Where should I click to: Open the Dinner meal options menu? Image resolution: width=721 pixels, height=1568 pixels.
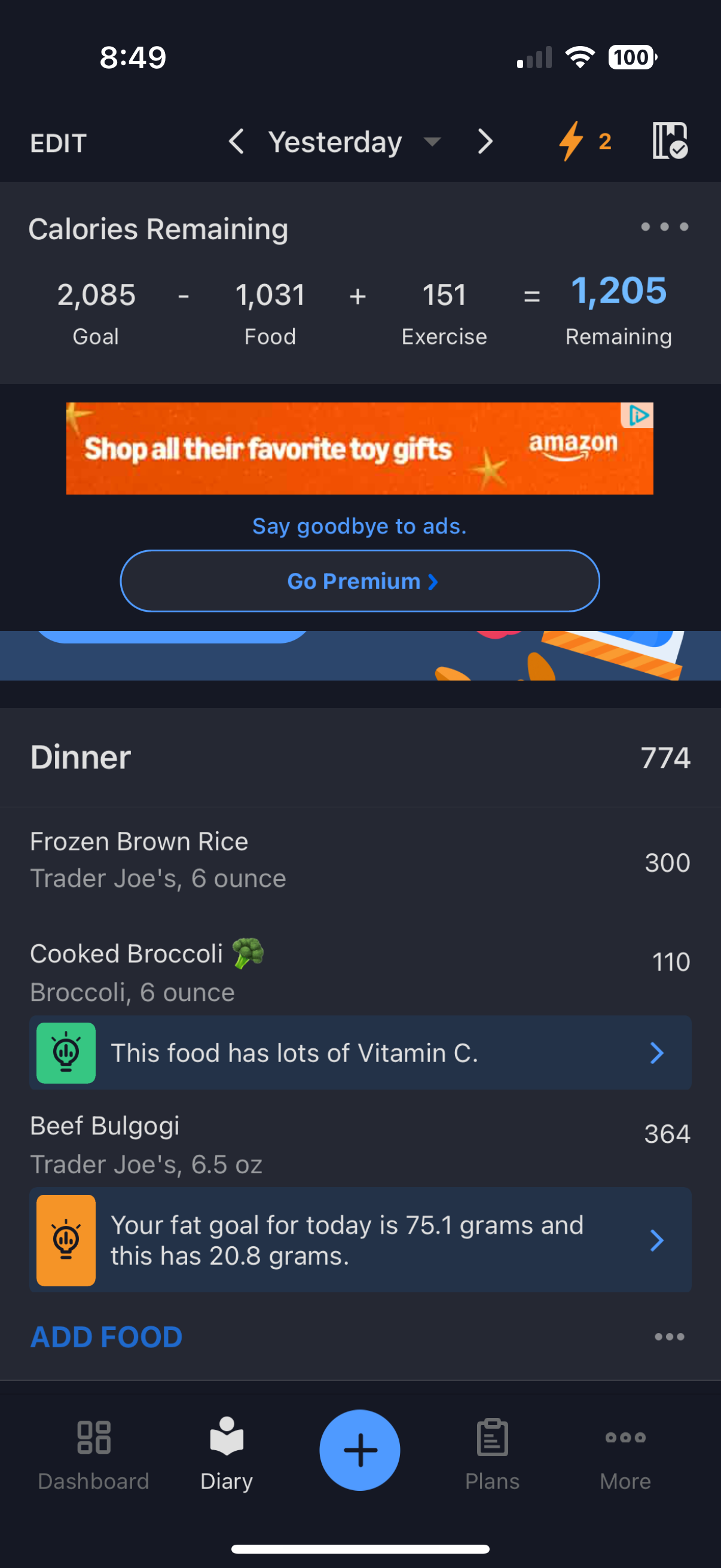[x=668, y=1336]
